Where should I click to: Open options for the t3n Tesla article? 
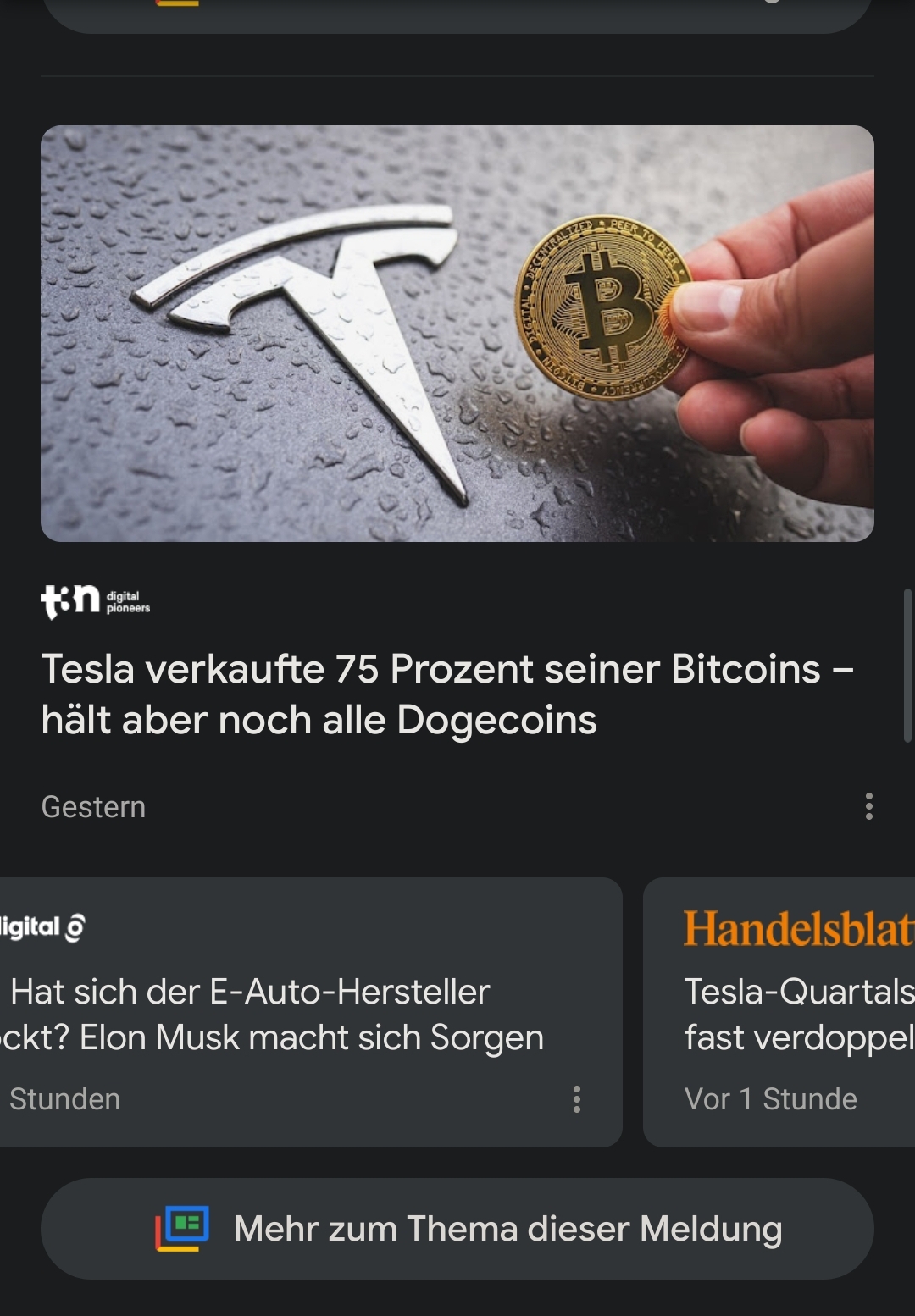(868, 806)
